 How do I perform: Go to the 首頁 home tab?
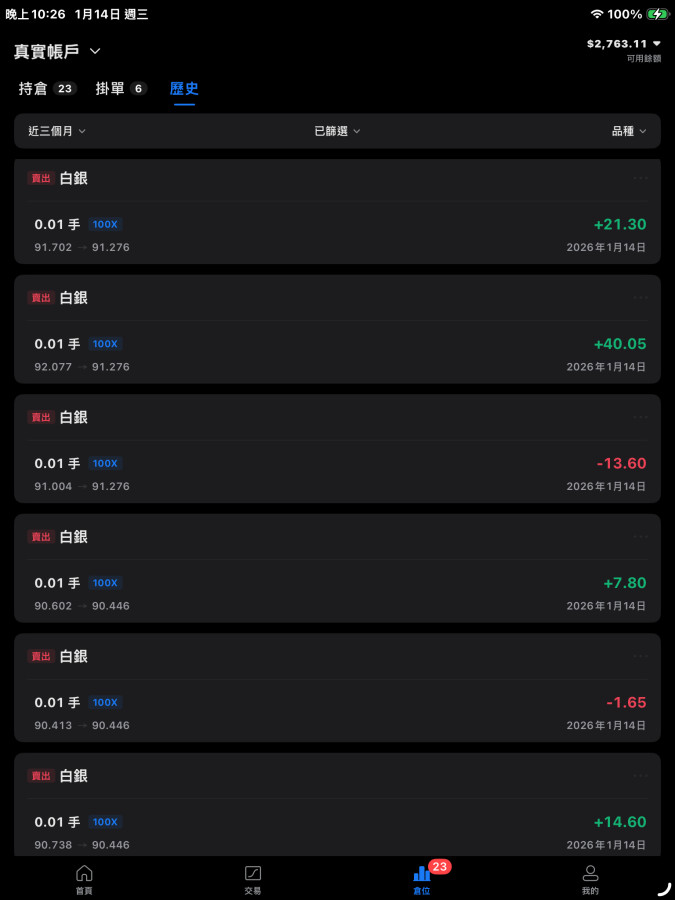click(84, 879)
